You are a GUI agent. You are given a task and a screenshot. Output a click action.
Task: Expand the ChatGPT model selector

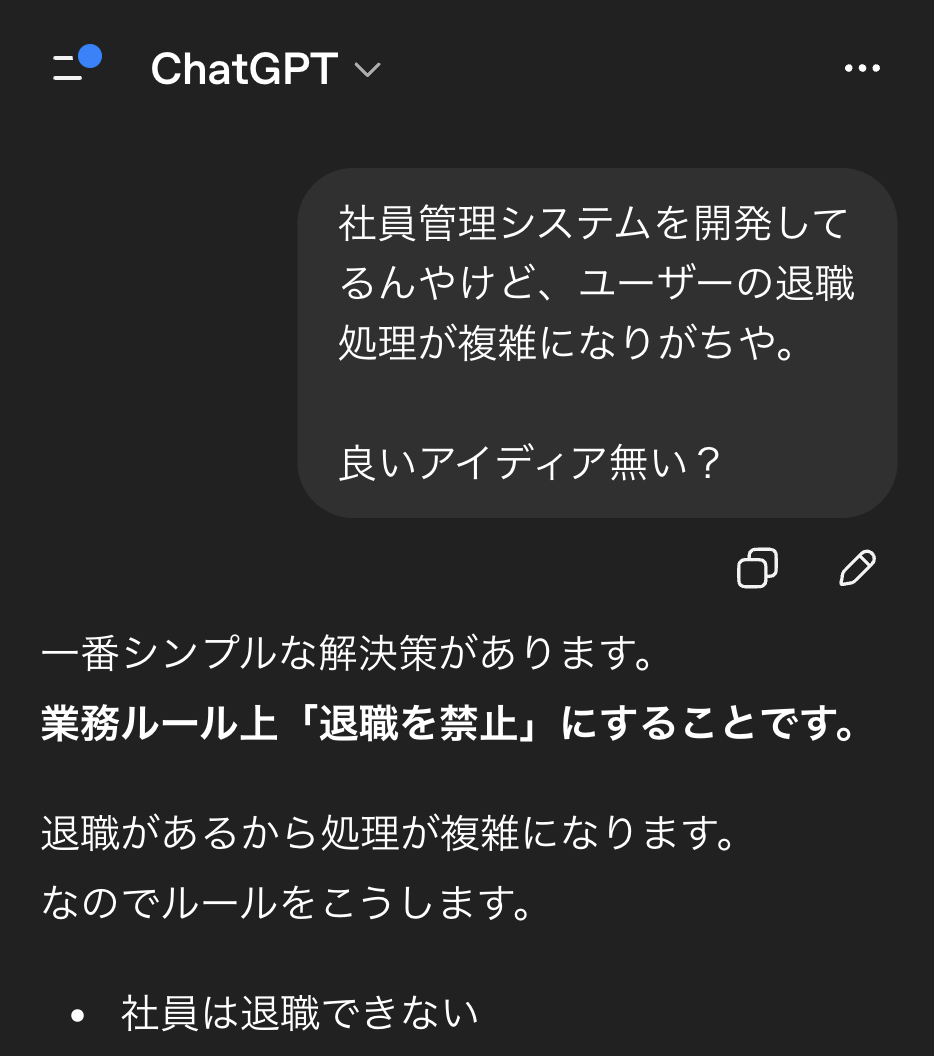(265, 69)
